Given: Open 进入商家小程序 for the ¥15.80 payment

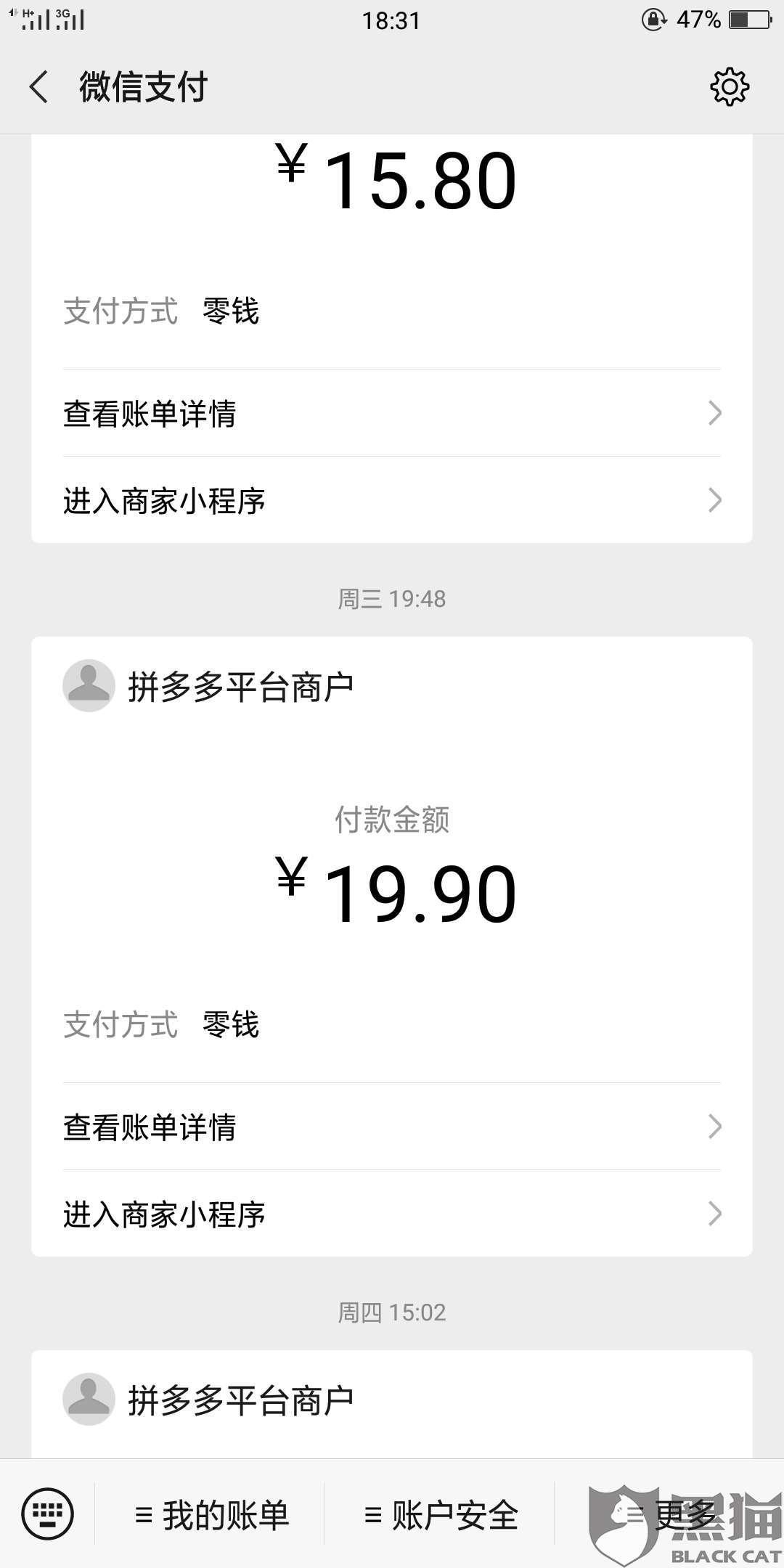Looking at the screenshot, I should 392,500.
